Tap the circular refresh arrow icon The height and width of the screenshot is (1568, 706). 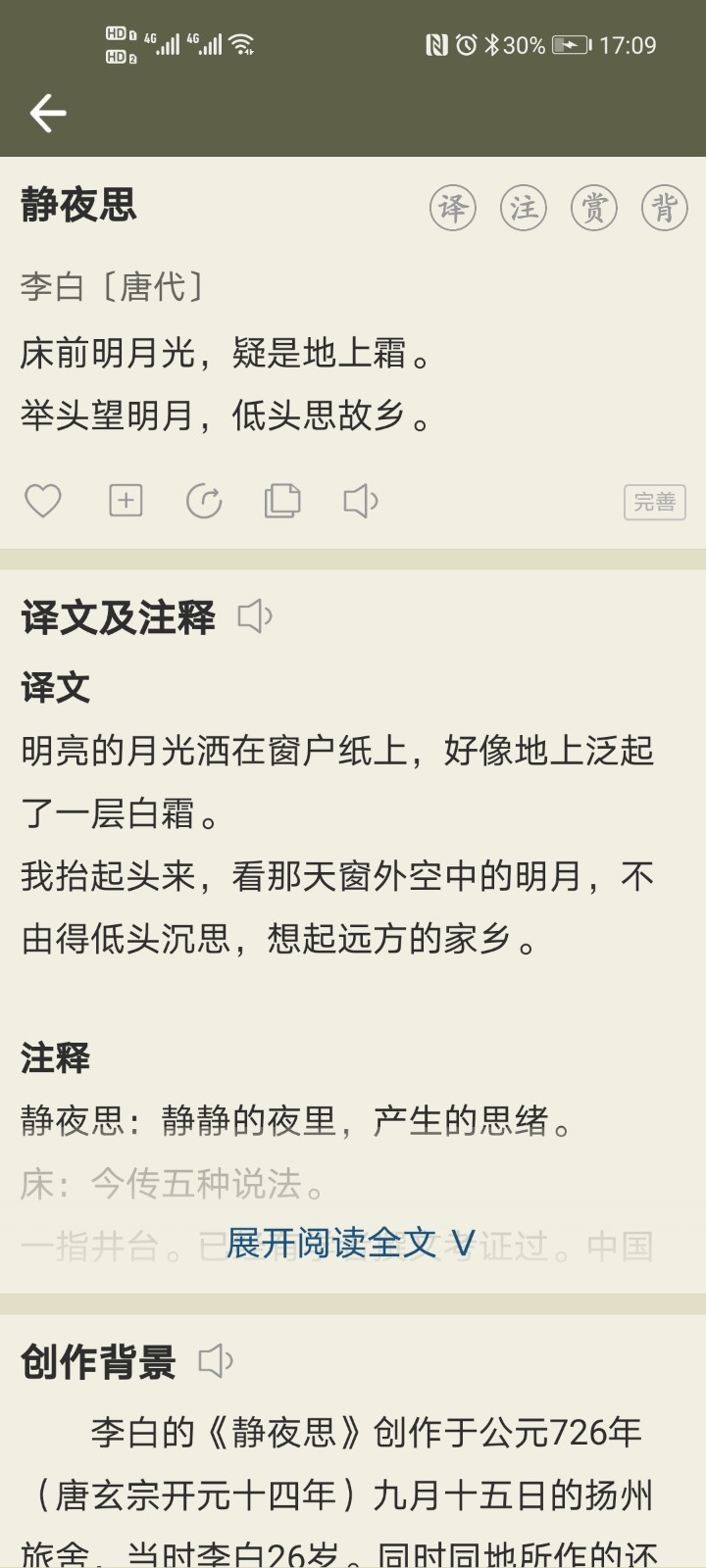[204, 501]
